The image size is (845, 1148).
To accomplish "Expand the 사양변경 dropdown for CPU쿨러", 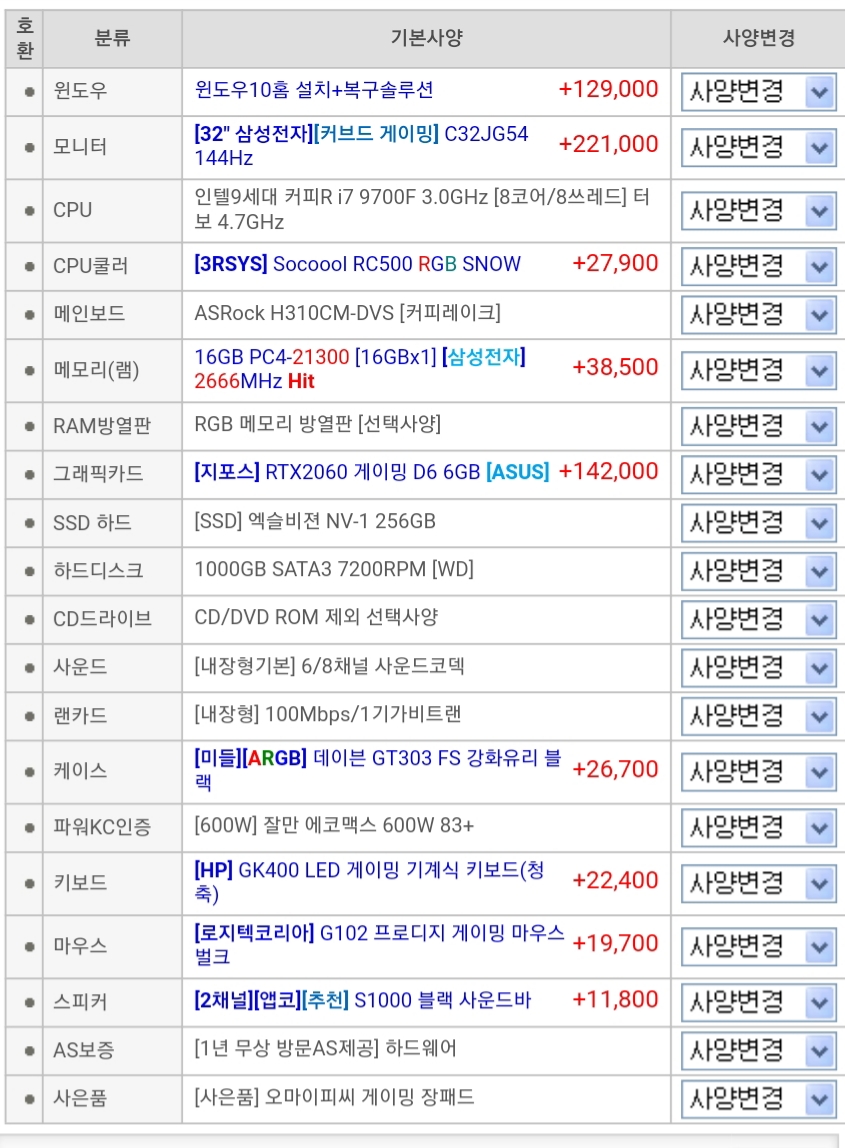I will (758, 267).
